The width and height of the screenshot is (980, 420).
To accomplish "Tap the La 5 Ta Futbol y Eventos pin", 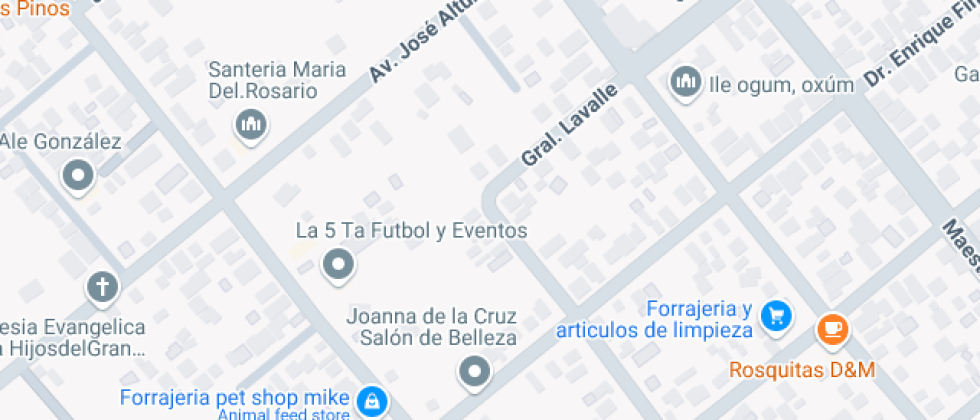I will [338, 265].
